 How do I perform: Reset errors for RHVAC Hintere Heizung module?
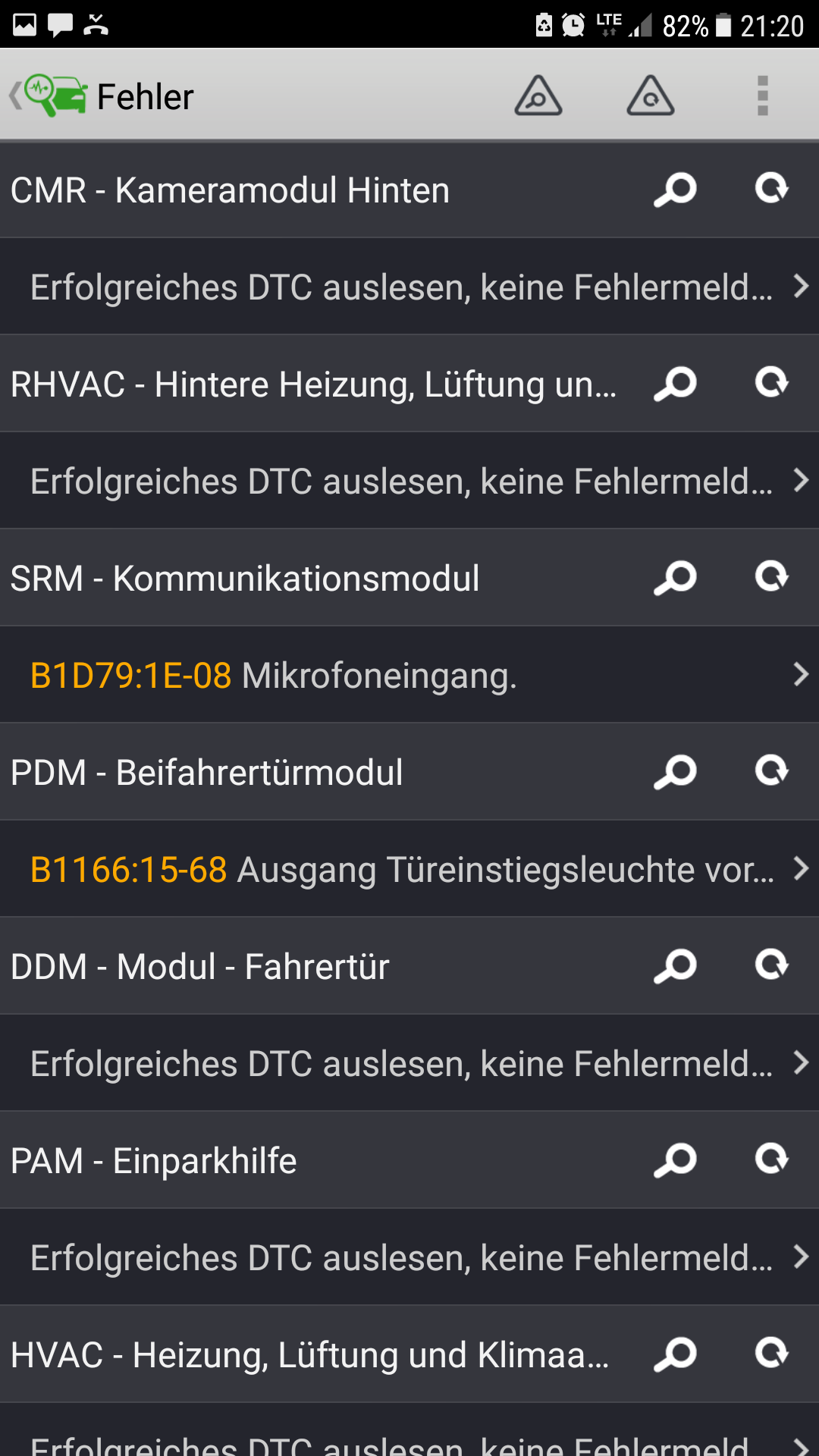click(772, 384)
